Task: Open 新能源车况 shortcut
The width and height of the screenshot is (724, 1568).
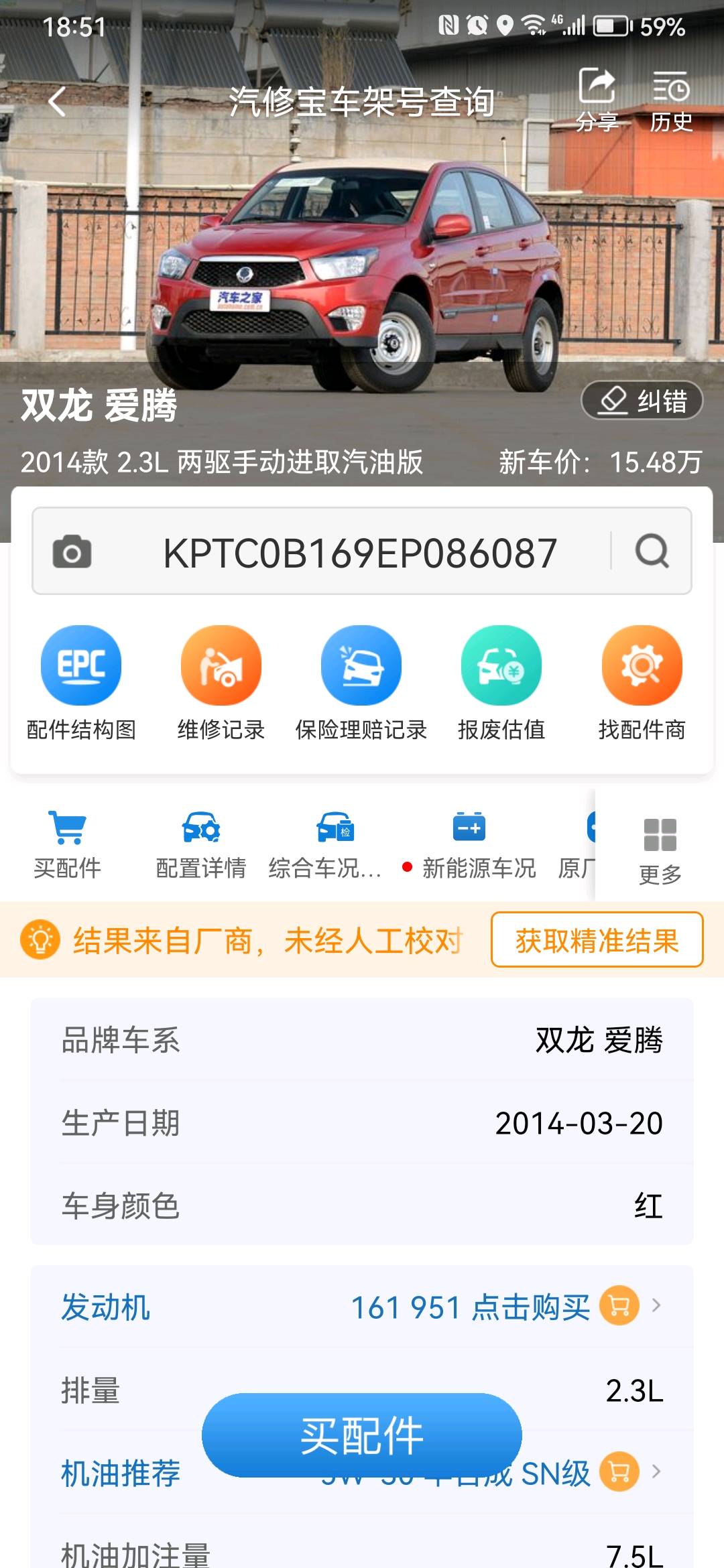Action: (469, 844)
